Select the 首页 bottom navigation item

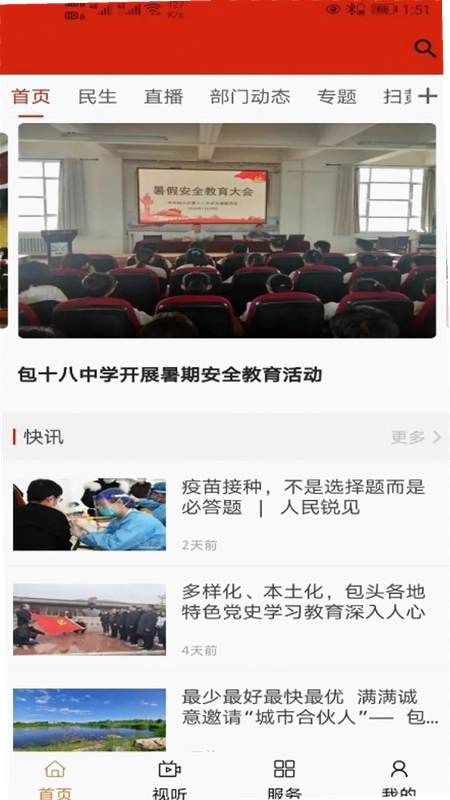55,780
